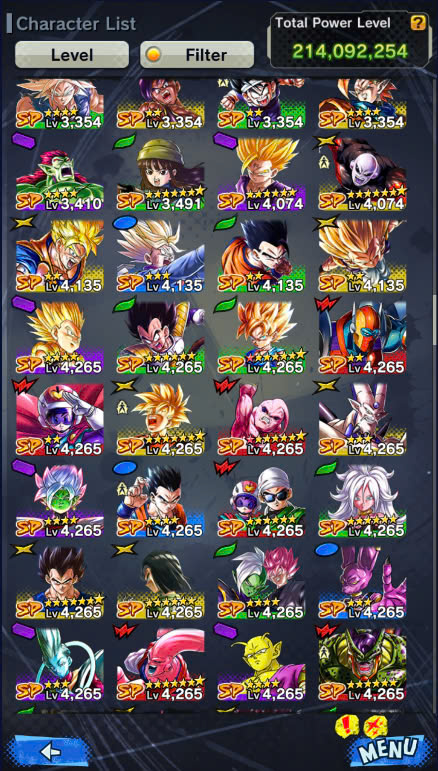The image size is (438, 771).
Task: Select Jiren at Lv 4,074
Action: click(362, 174)
